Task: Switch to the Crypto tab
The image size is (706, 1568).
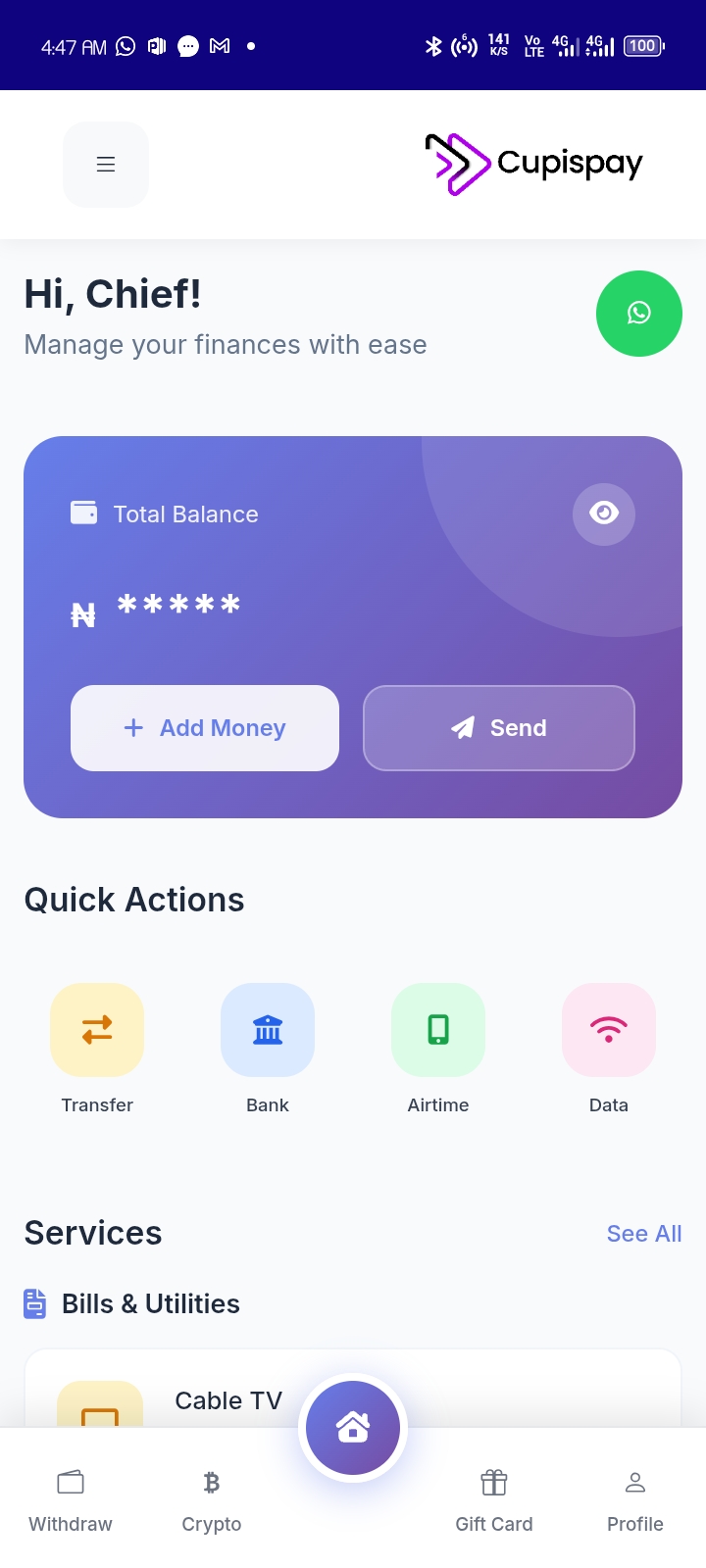Action: tap(212, 1499)
